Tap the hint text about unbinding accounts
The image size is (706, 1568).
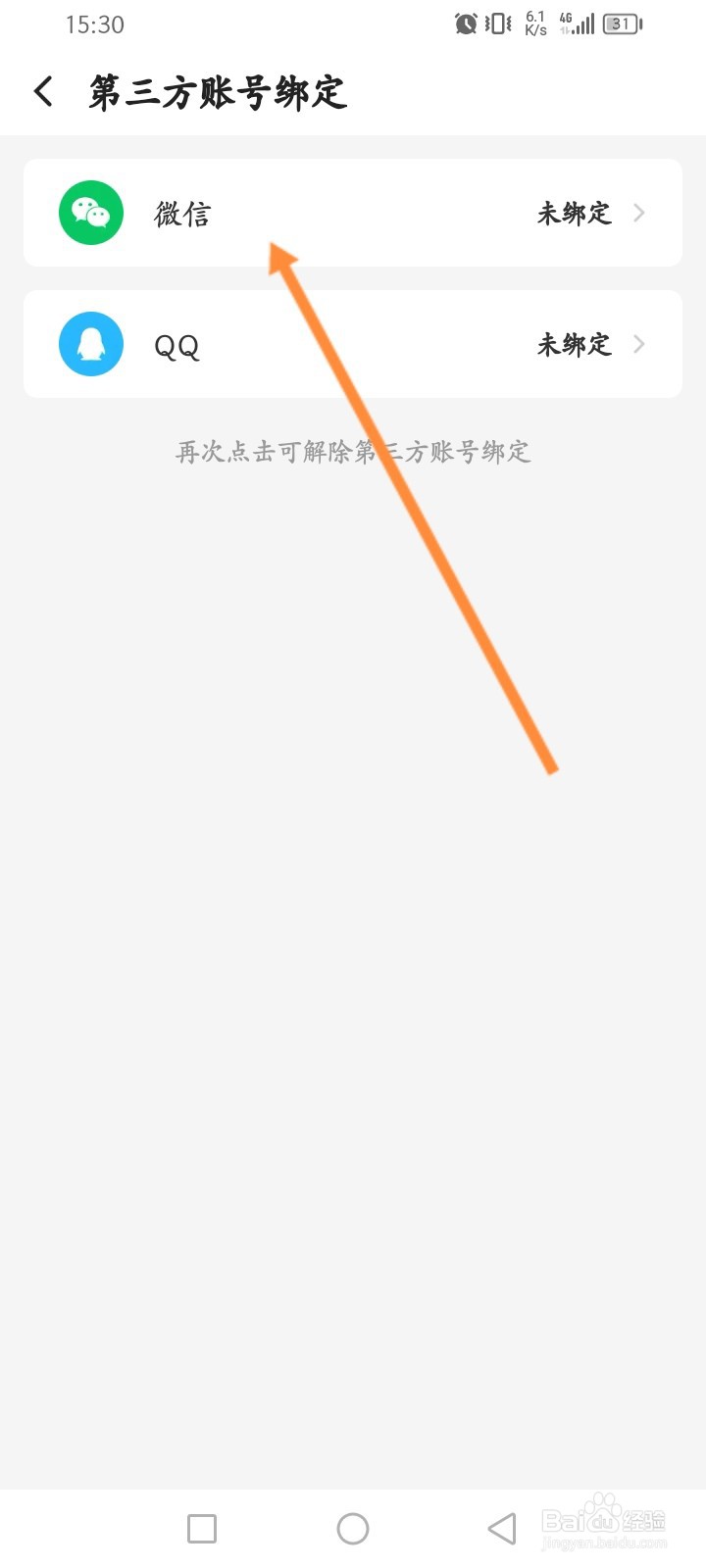tap(351, 453)
